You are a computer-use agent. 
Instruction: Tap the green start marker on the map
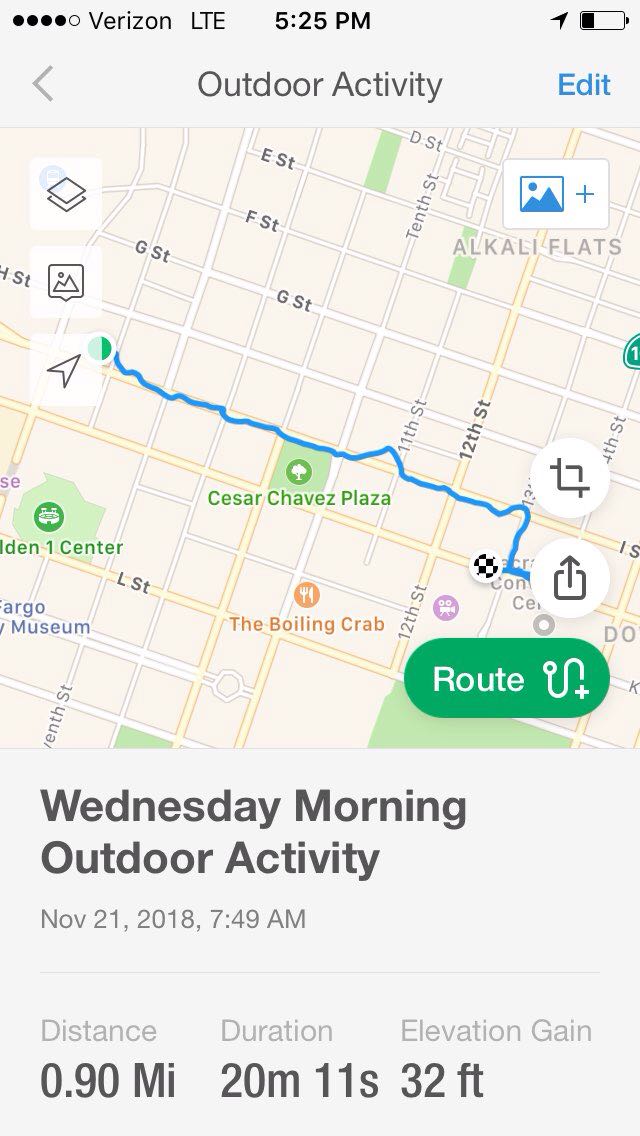pyautogui.click(x=99, y=349)
